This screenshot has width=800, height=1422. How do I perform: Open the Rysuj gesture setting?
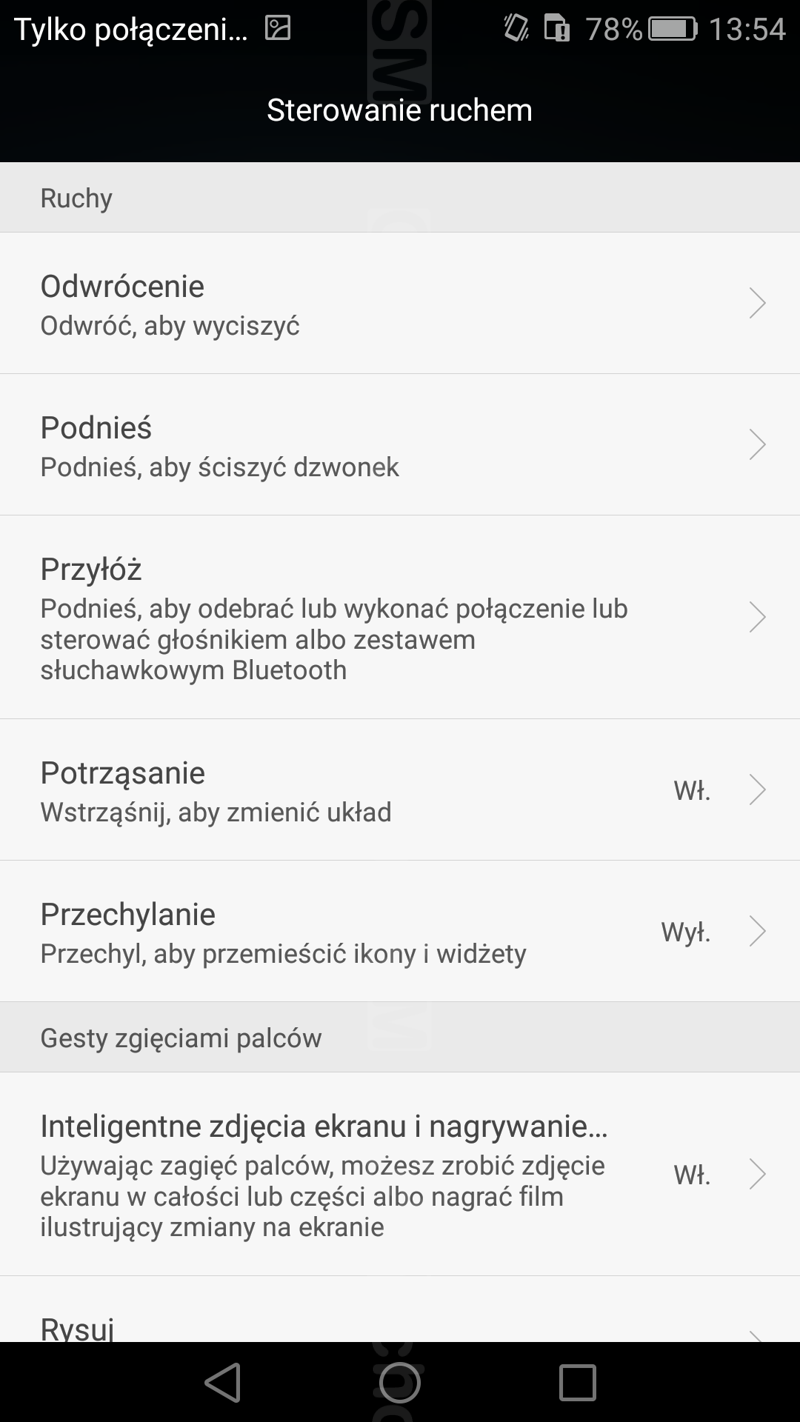(x=400, y=1310)
